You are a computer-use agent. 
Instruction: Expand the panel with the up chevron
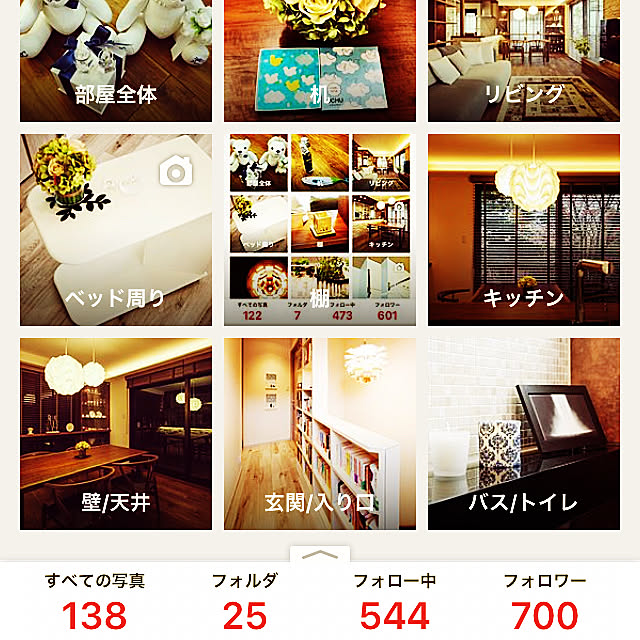click(x=320, y=555)
